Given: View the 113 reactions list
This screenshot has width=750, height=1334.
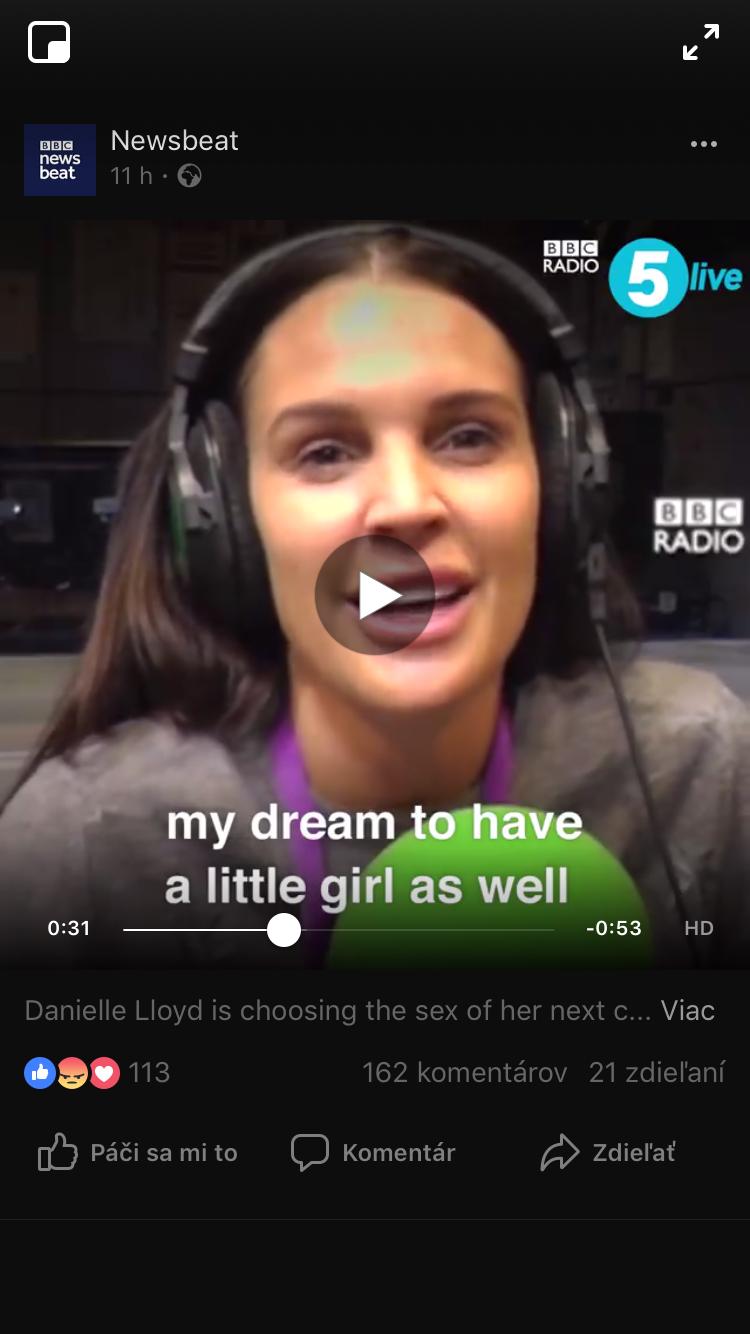Looking at the screenshot, I should (x=96, y=1073).
